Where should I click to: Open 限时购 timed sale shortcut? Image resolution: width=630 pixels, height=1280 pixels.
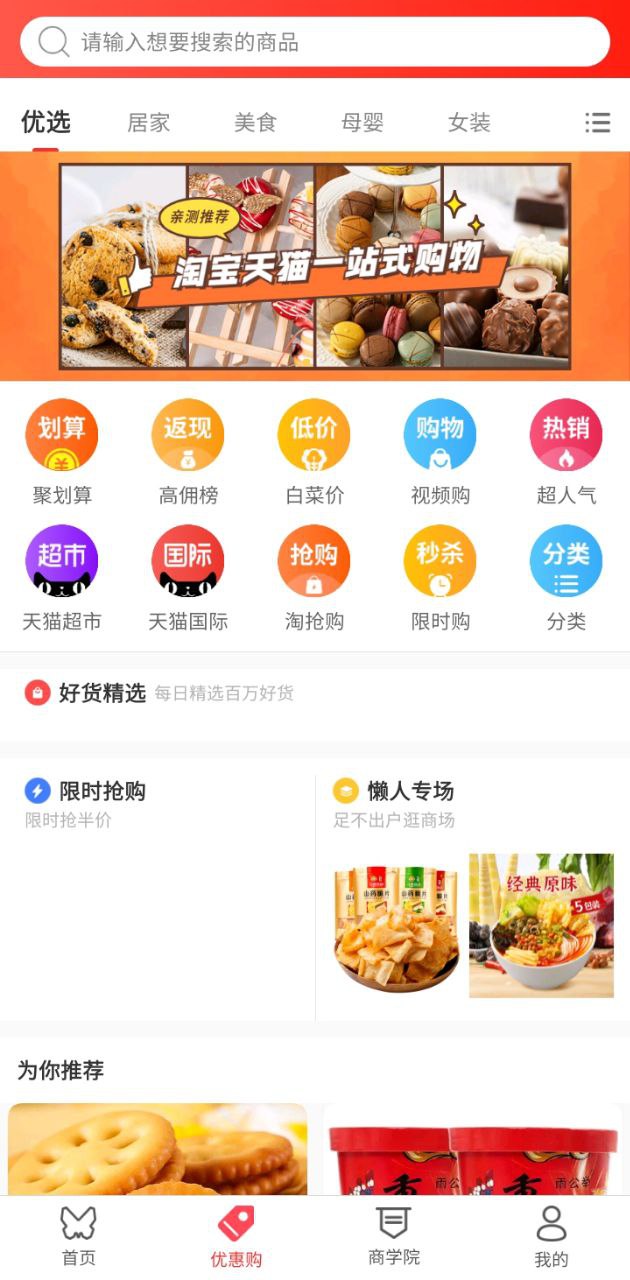point(440,577)
